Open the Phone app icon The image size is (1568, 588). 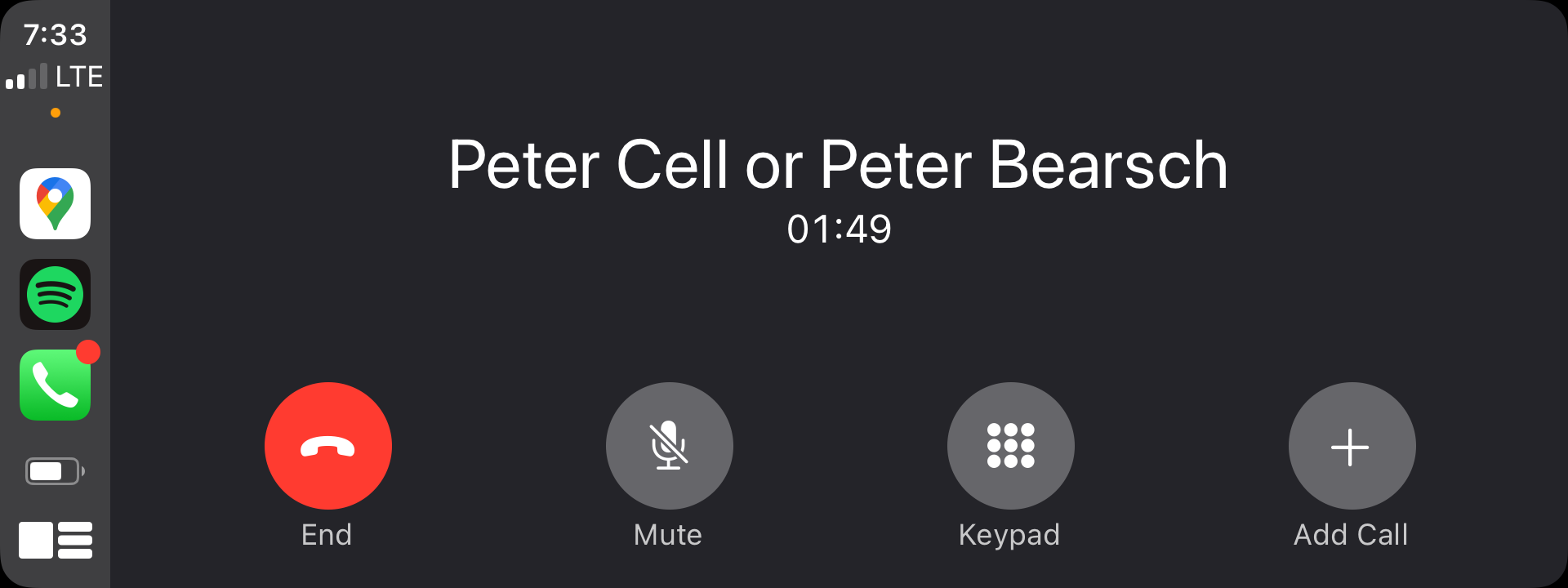(x=55, y=385)
